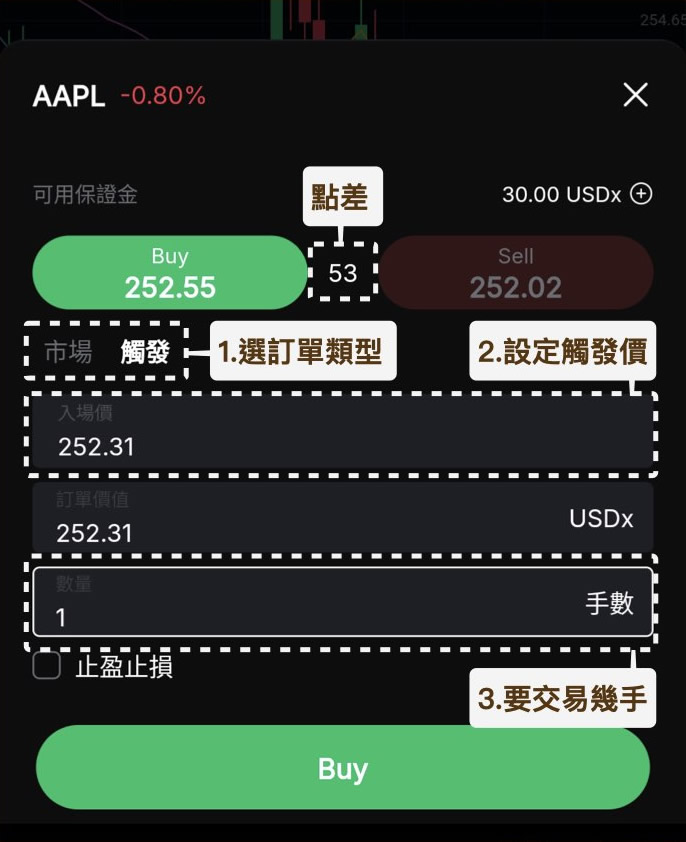Select the Buy 252.55 side
Viewport: 686px width, 842px height.
(x=170, y=273)
